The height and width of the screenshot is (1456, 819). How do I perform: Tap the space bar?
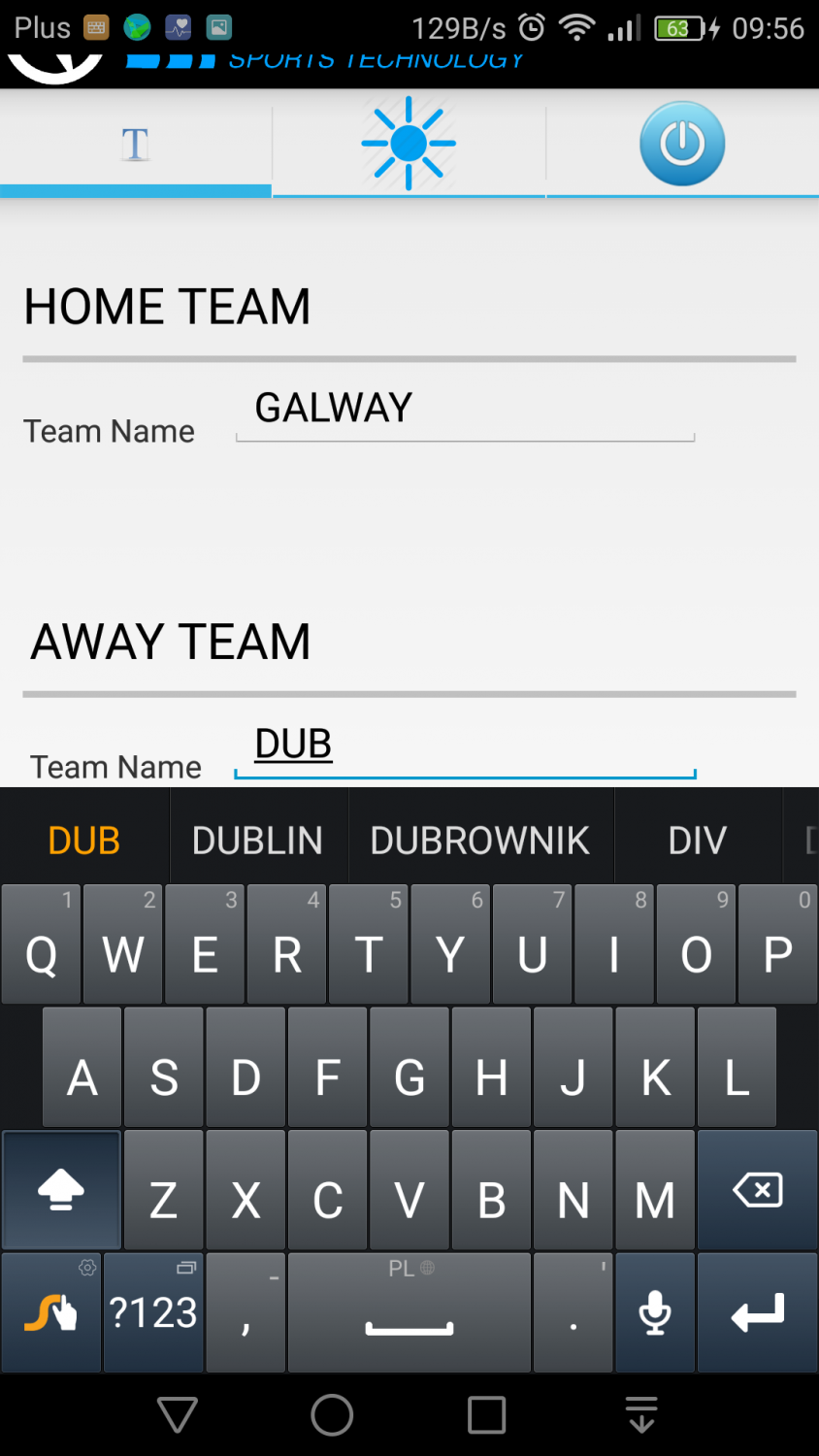point(409,1312)
